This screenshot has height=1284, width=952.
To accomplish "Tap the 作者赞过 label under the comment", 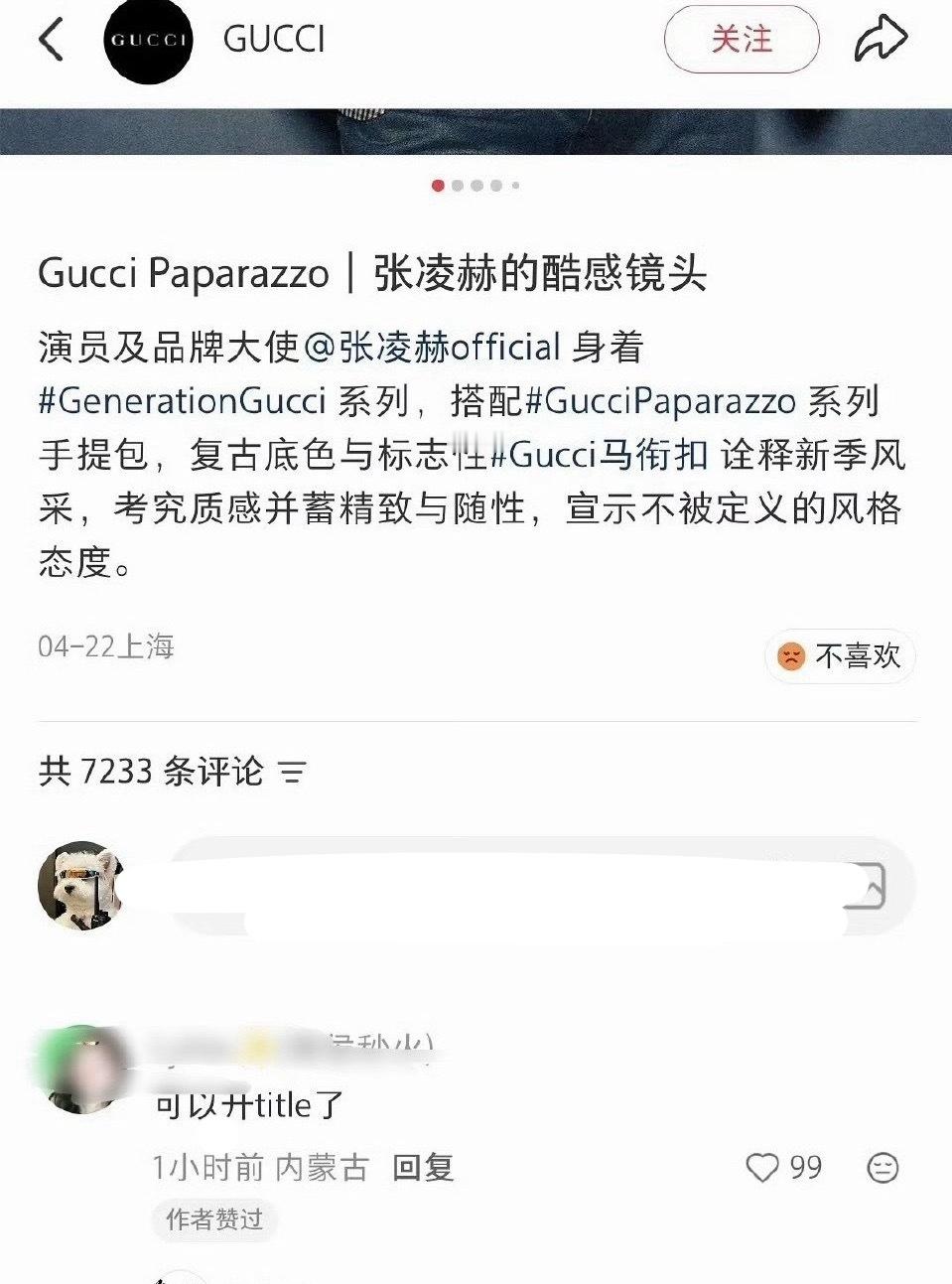I will click(x=211, y=1220).
